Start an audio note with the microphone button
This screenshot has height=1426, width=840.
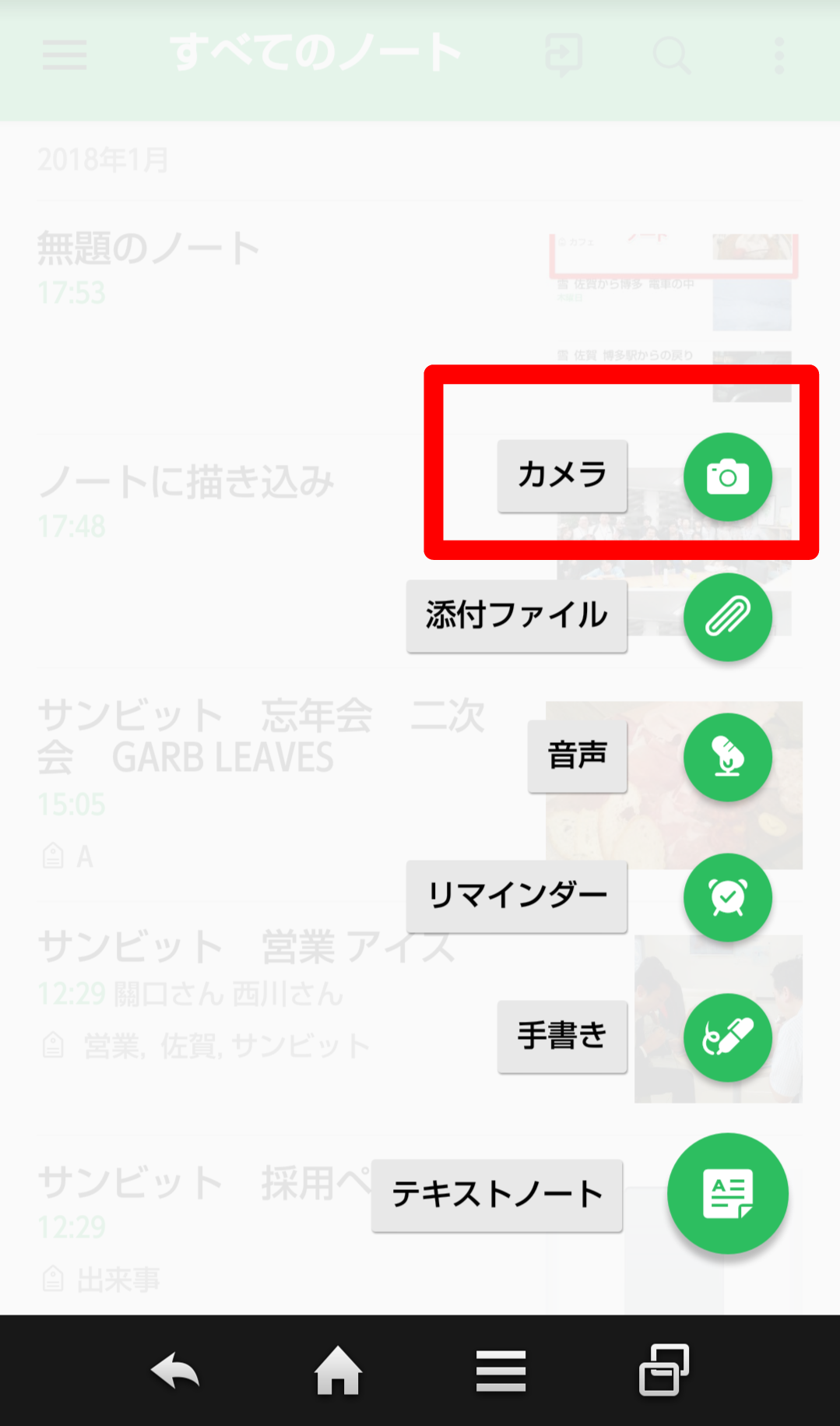[727, 757]
